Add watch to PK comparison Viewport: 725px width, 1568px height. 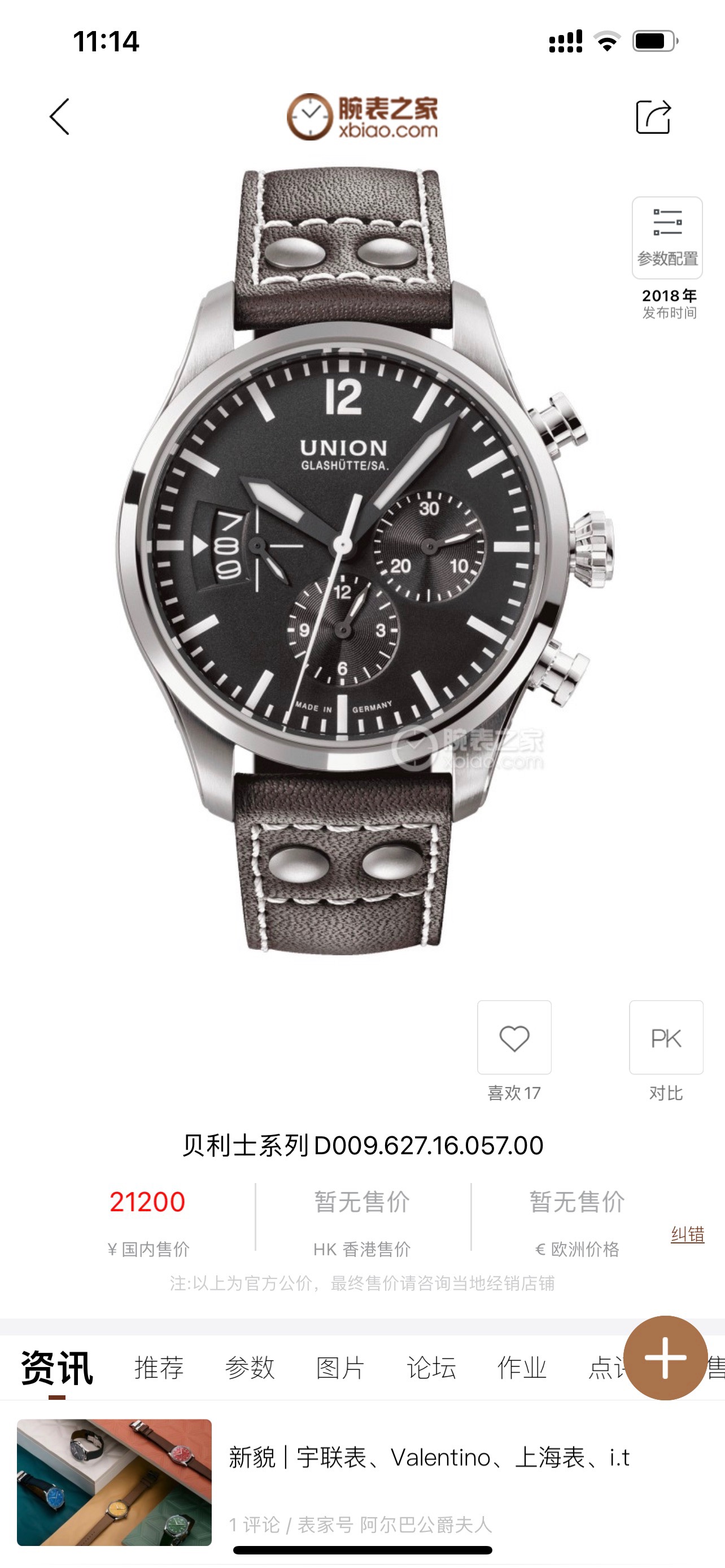pyautogui.click(x=666, y=1038)
